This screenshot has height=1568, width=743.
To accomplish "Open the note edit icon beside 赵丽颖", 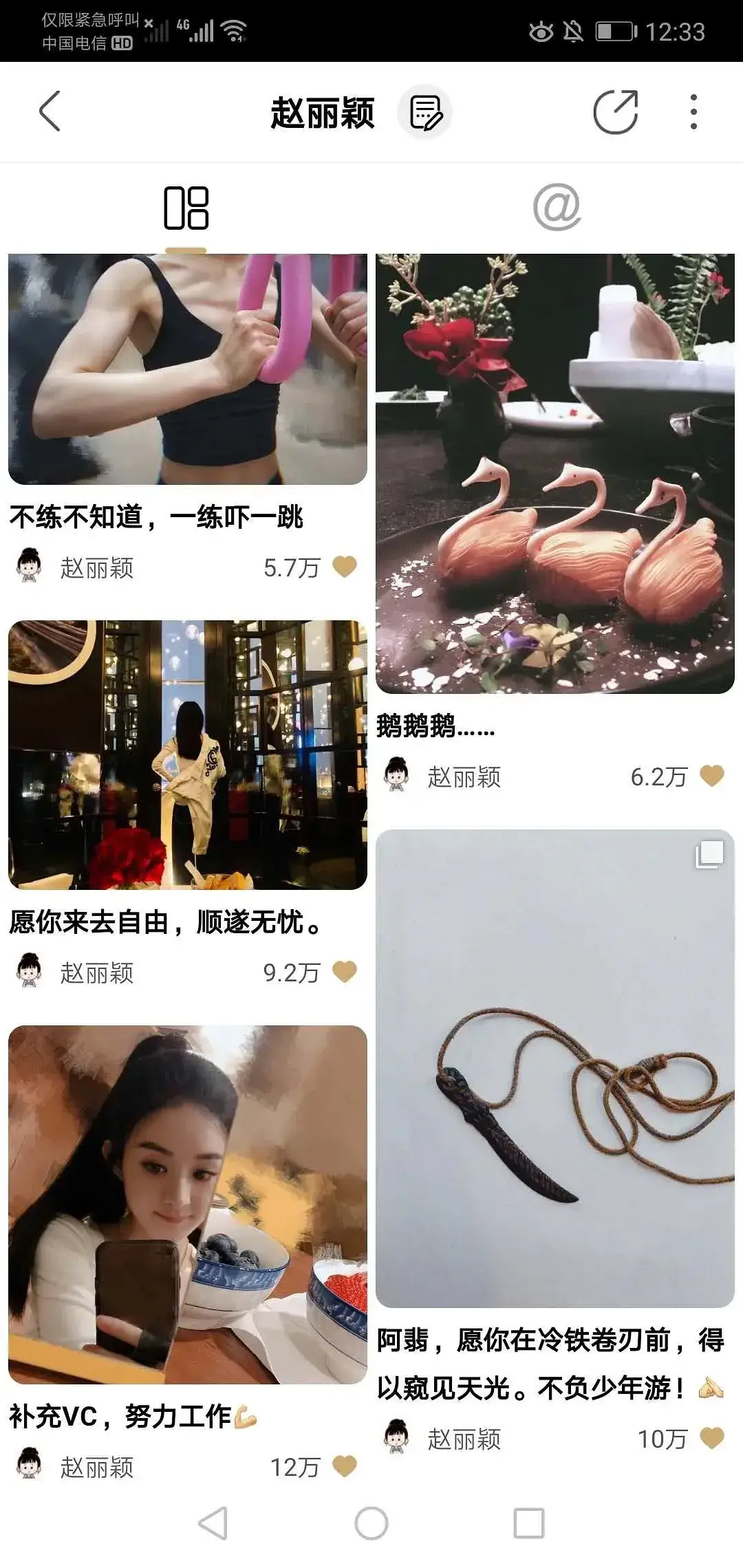I will pyautogui.click(x=424, y=112).
